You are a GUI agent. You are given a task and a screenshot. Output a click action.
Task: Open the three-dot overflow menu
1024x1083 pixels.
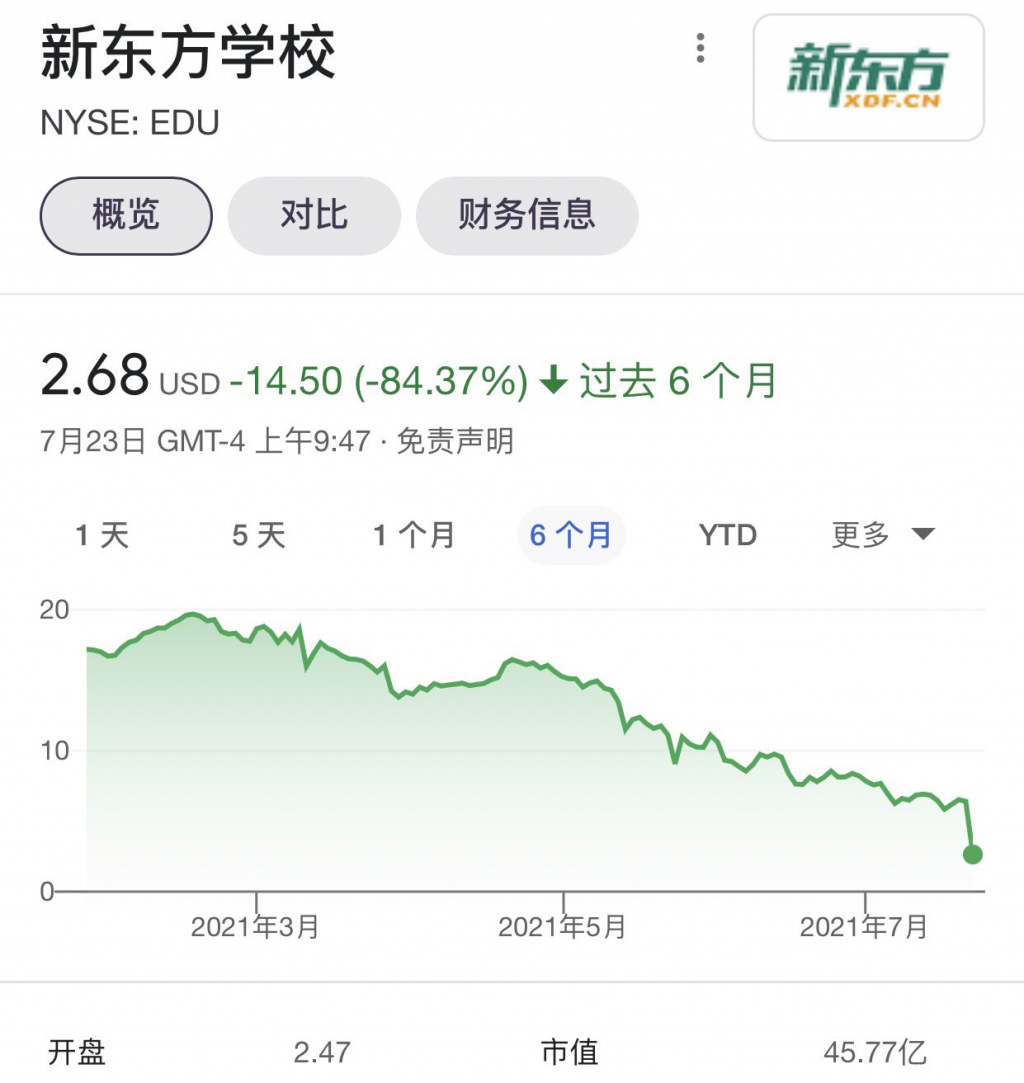click(701, 48)
